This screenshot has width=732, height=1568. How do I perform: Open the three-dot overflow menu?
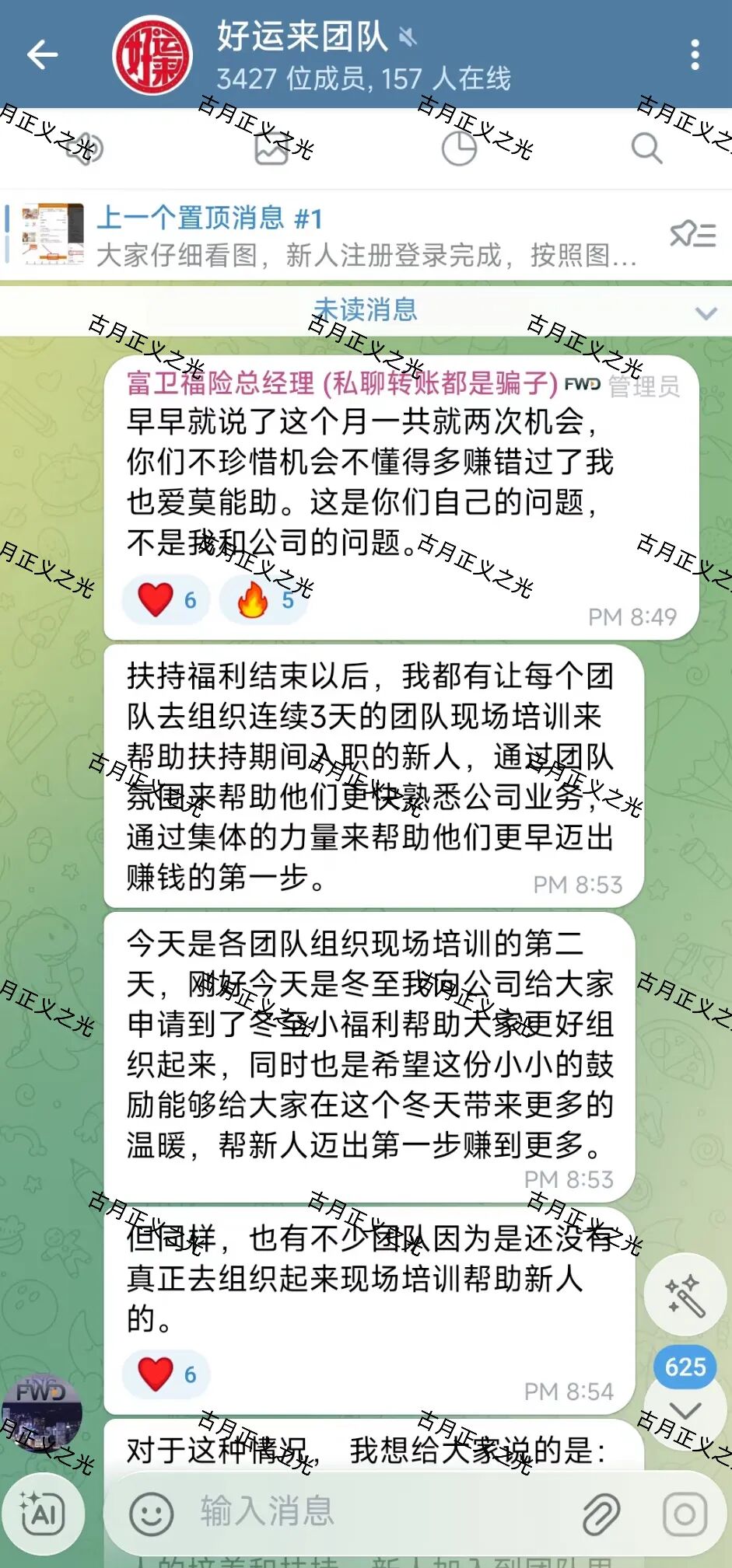[x=695, y=54]
